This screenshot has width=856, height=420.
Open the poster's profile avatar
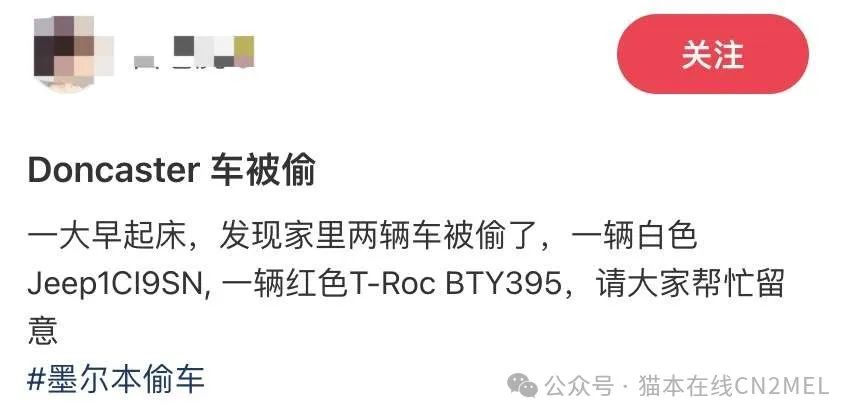71,48
